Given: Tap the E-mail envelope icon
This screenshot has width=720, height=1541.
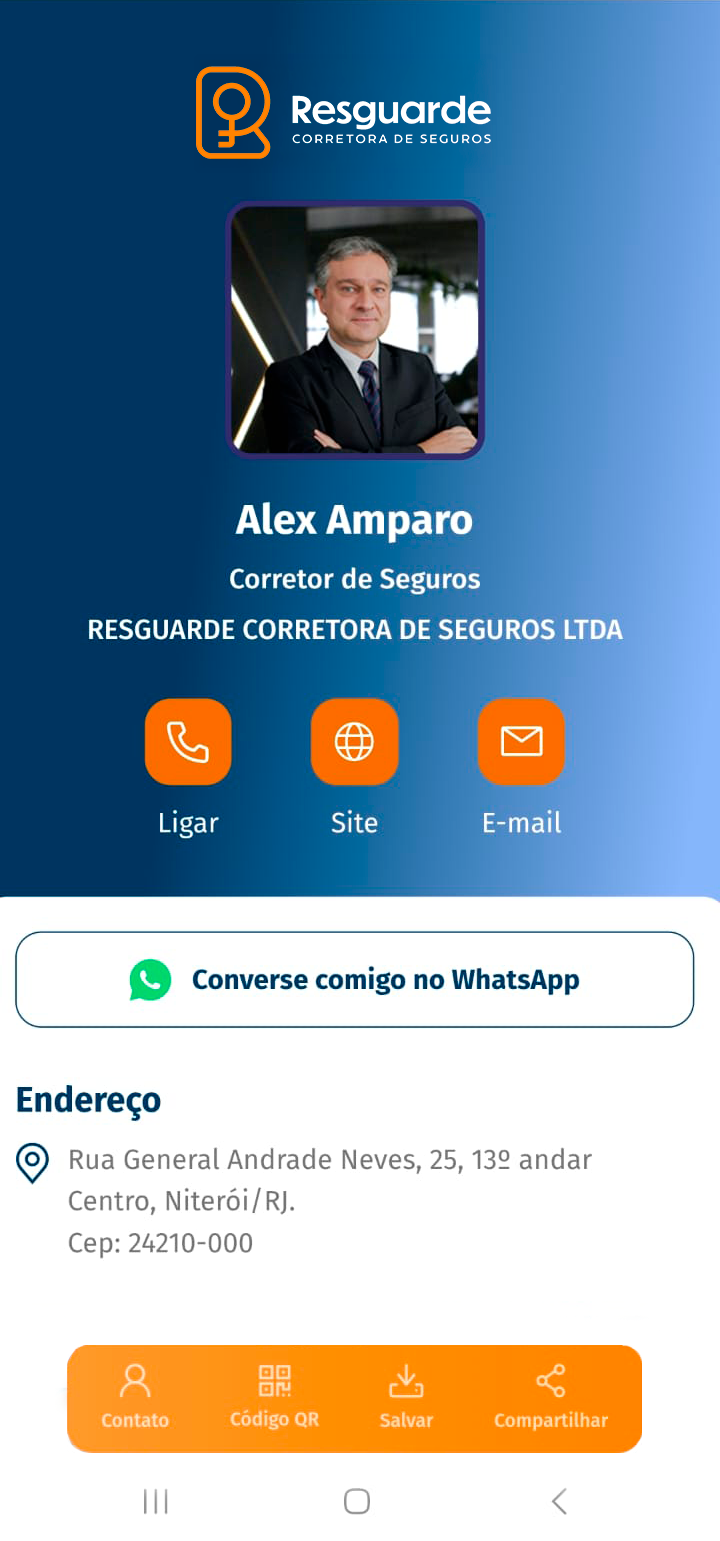Looking at the screenshot, I should coord(521,742).
